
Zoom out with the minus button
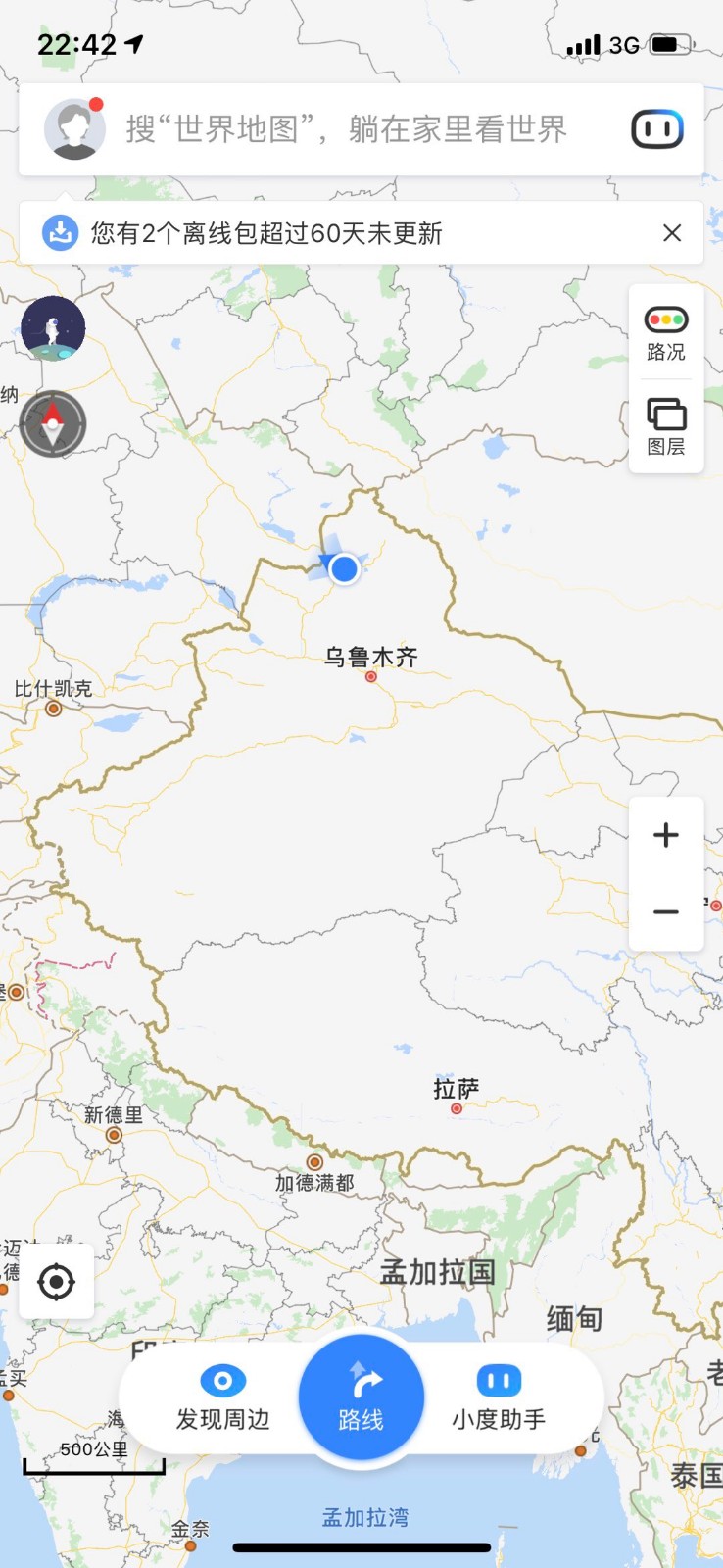666,912
